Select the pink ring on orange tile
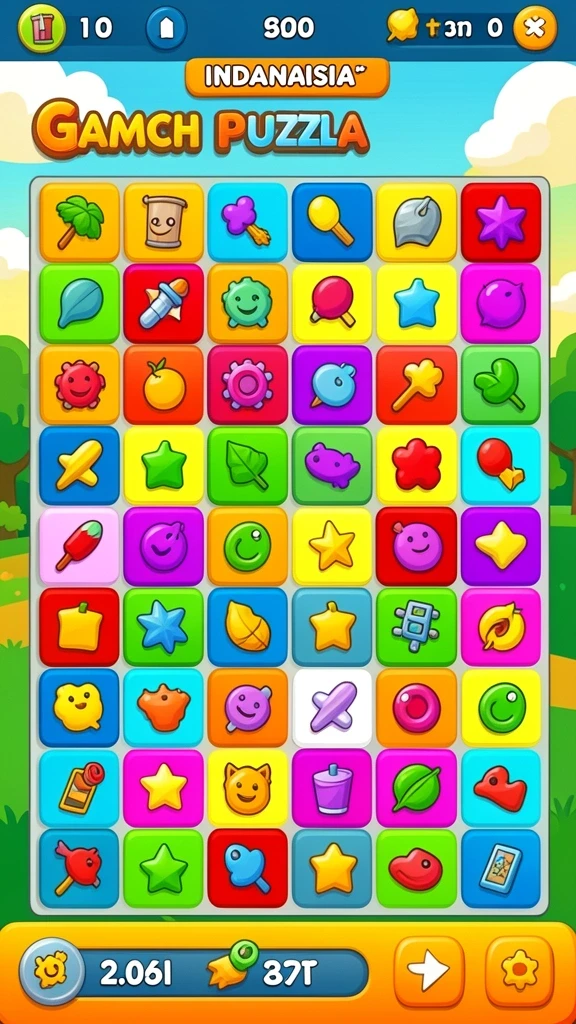The width and height of the screenshot is (576, 1024). 417,709
